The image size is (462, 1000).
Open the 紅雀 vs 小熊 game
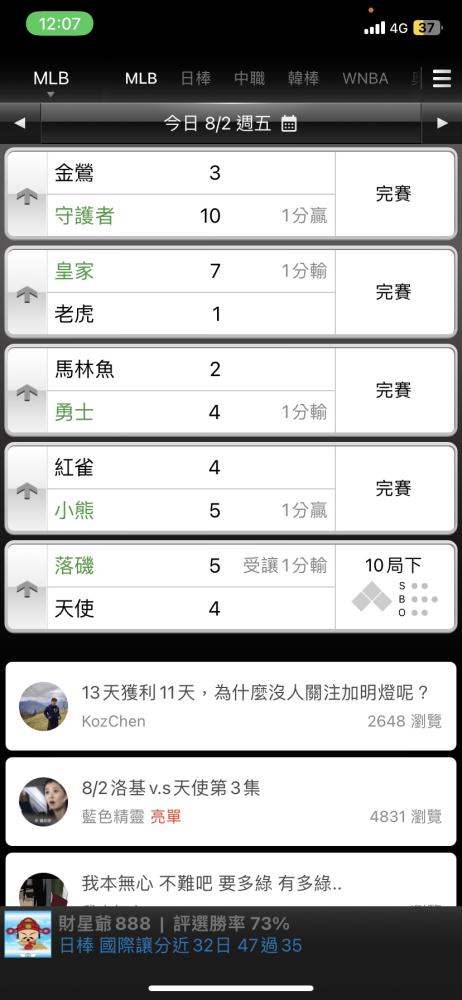[x=231, y=489]
